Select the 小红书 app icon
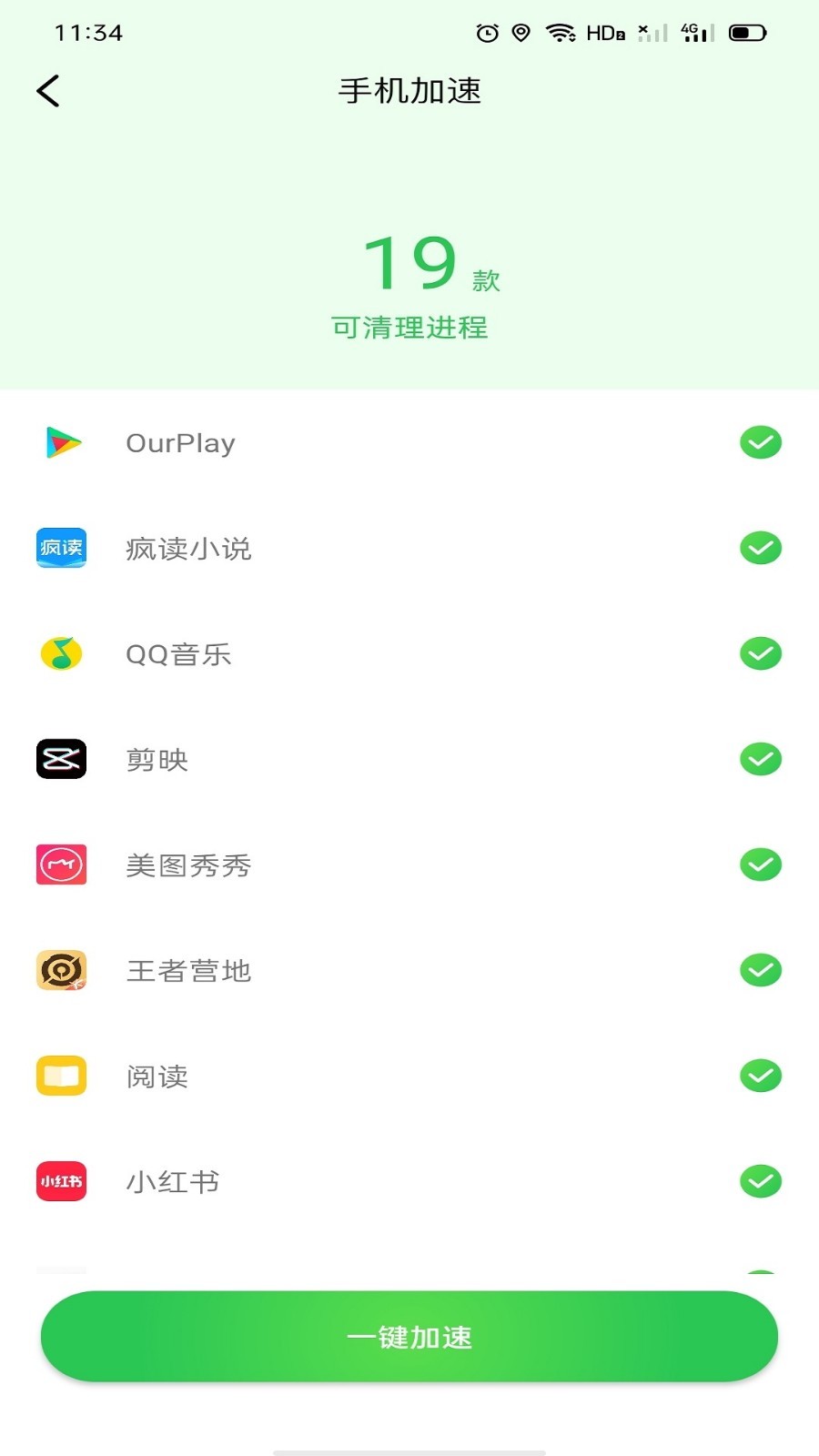Screen dimensions: 819x1456 tap(60, 1181)
